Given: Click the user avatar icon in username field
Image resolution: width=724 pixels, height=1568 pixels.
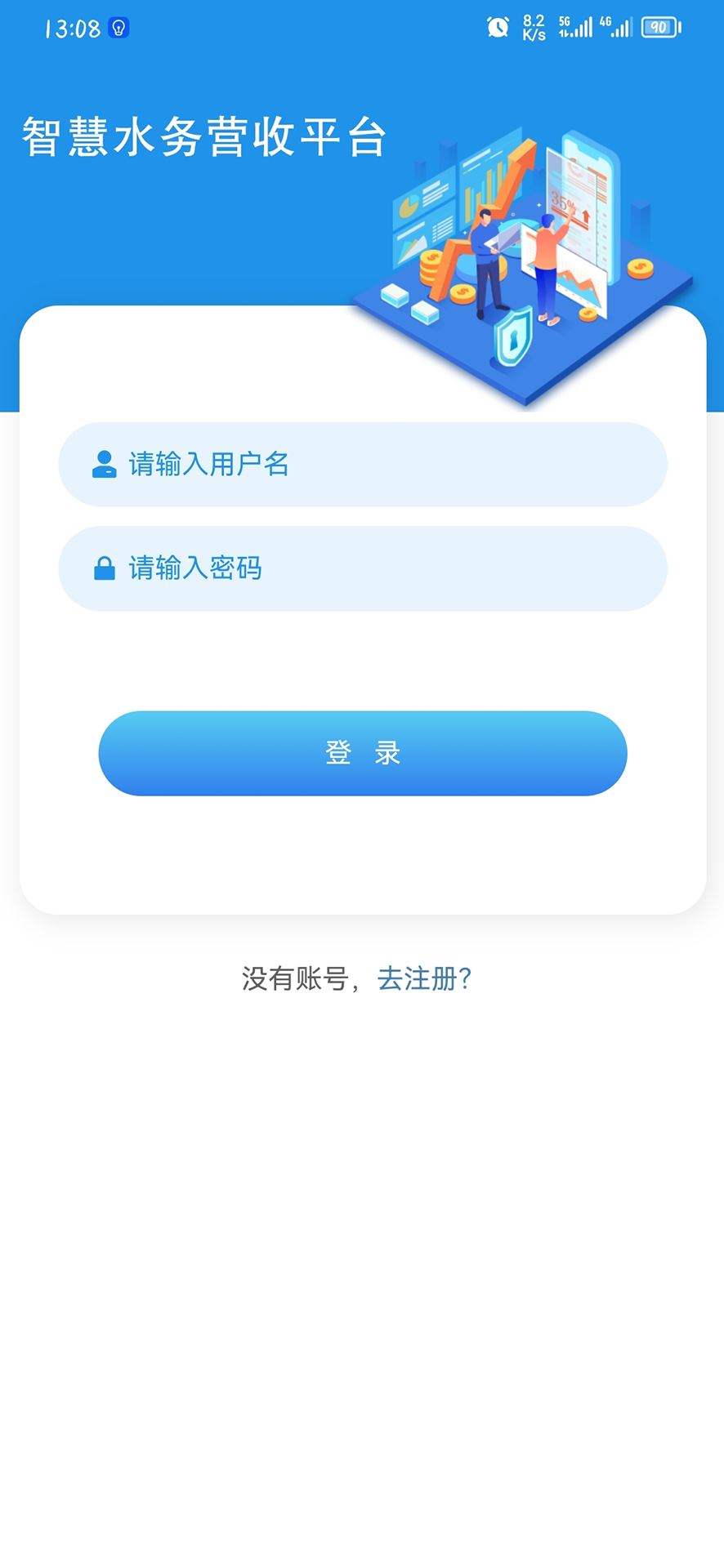Looking at the screenshot, I should [x=104, y=464].
